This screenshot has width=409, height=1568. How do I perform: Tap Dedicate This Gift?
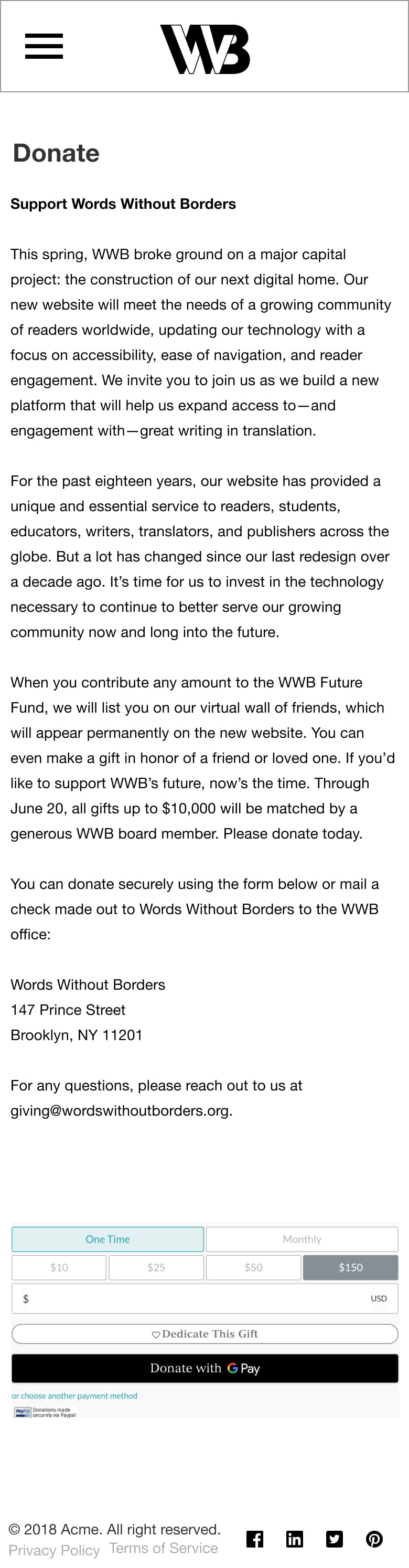click(205, 1333)
